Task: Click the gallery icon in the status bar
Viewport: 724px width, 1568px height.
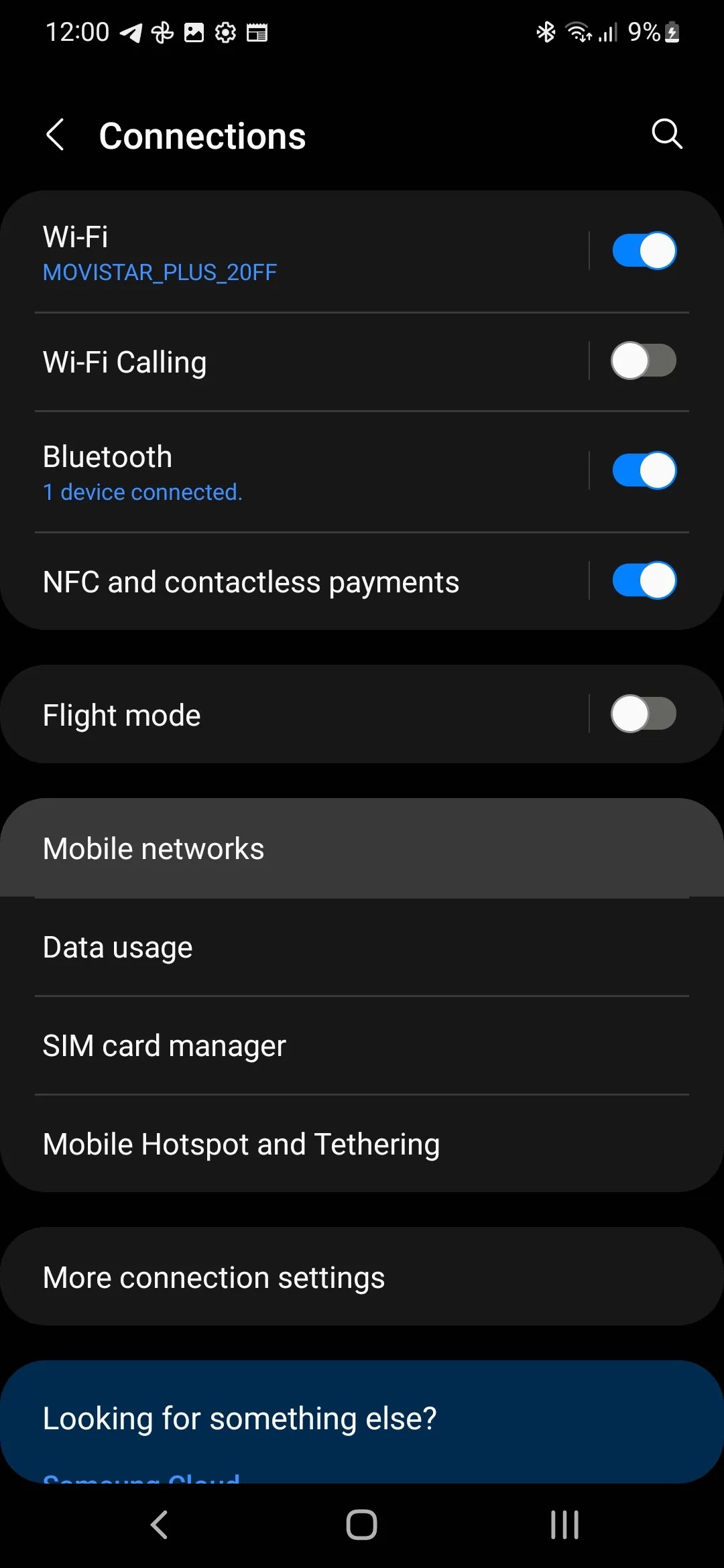Action: pos(194,31)
